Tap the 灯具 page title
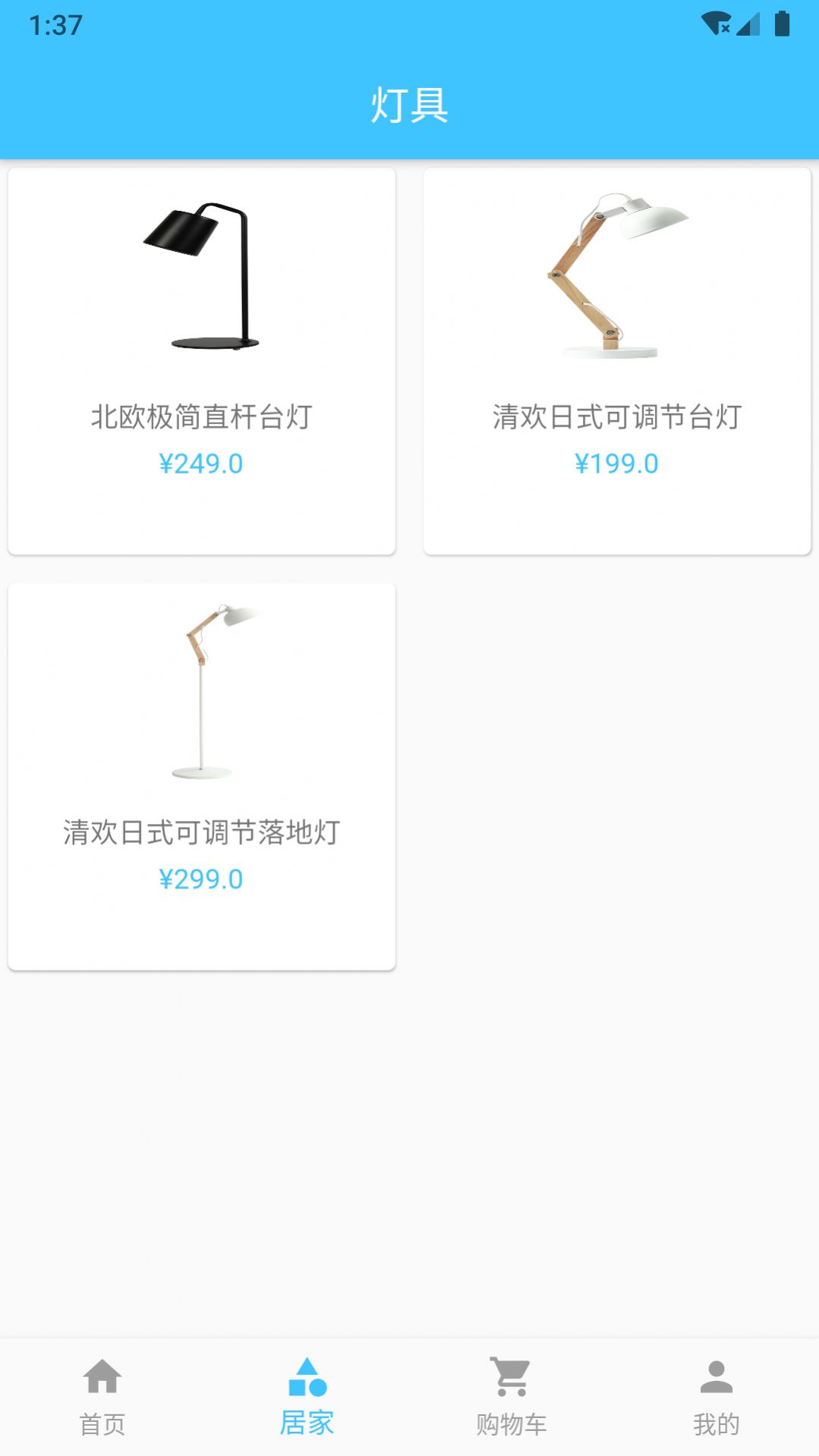 click(x=409, y=106)
